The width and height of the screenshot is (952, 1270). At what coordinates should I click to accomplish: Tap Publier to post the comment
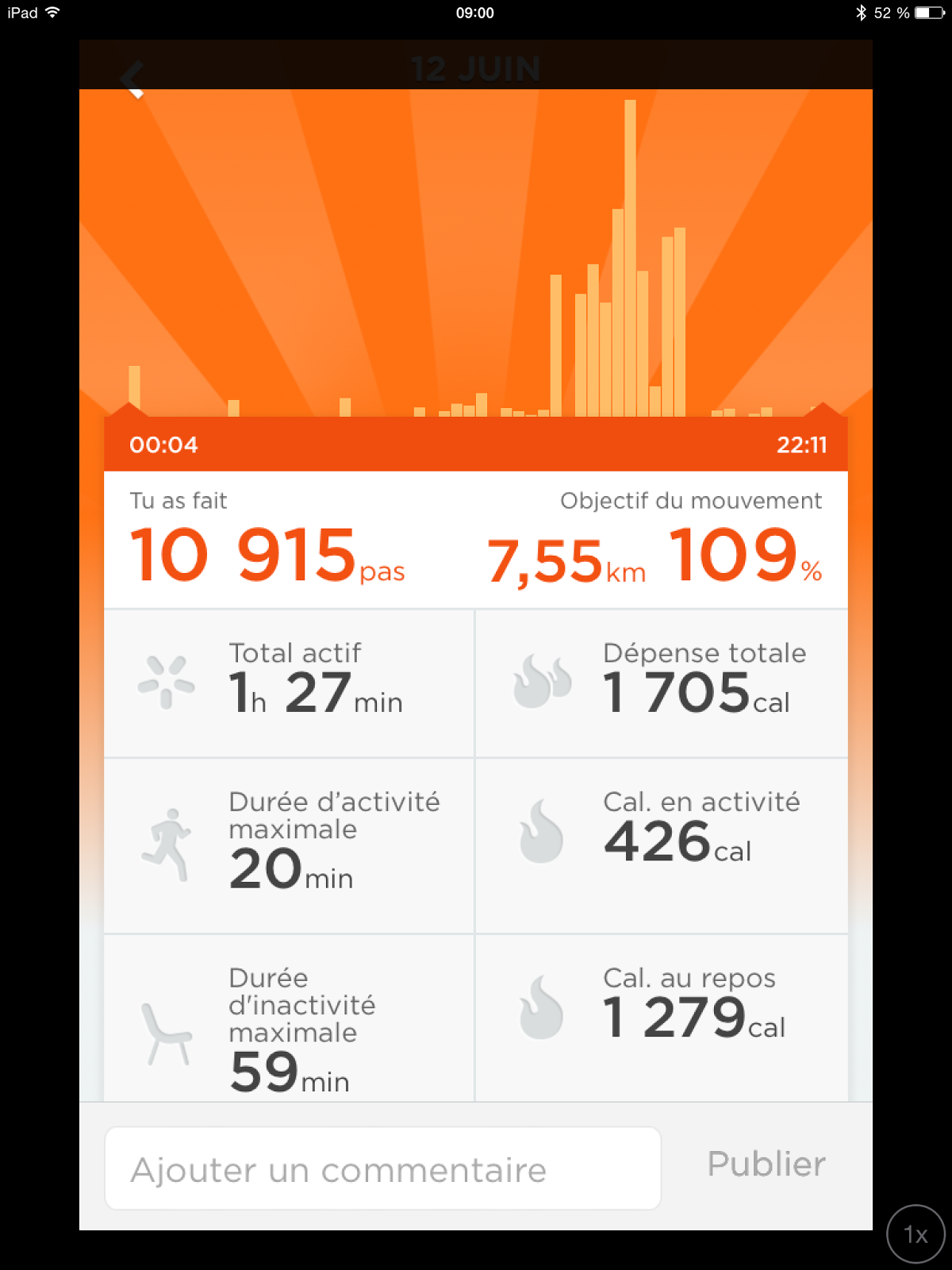pos(766,1164)
